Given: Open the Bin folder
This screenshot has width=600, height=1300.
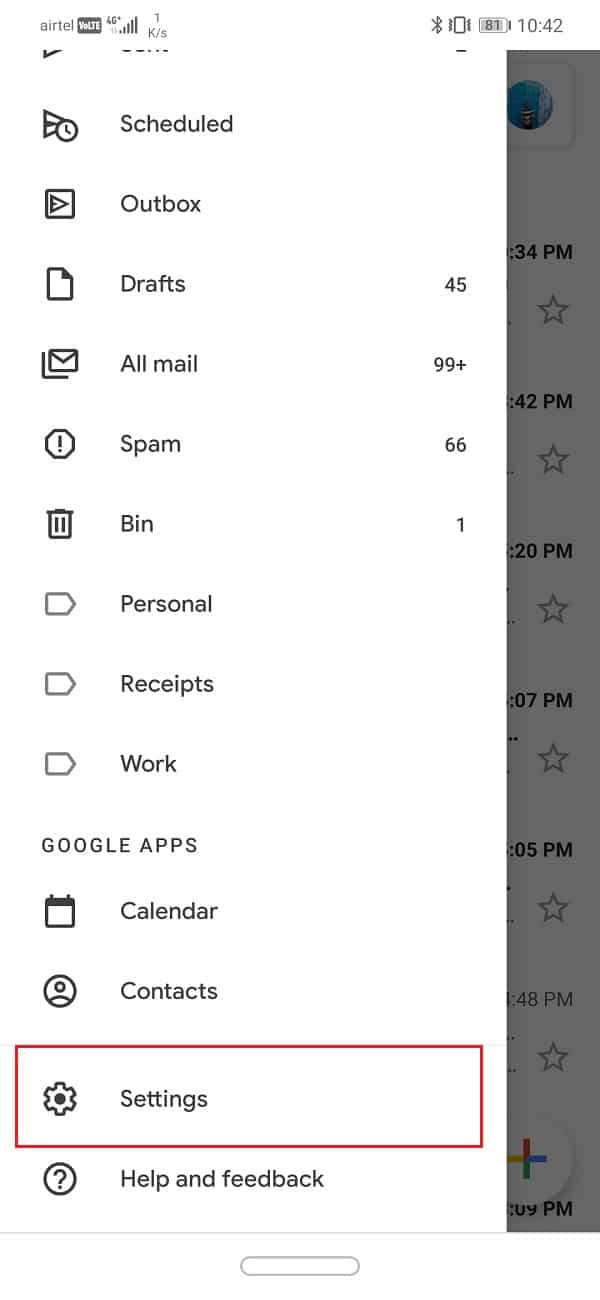Looking at the screenshot, I should (x=252, y=524).
